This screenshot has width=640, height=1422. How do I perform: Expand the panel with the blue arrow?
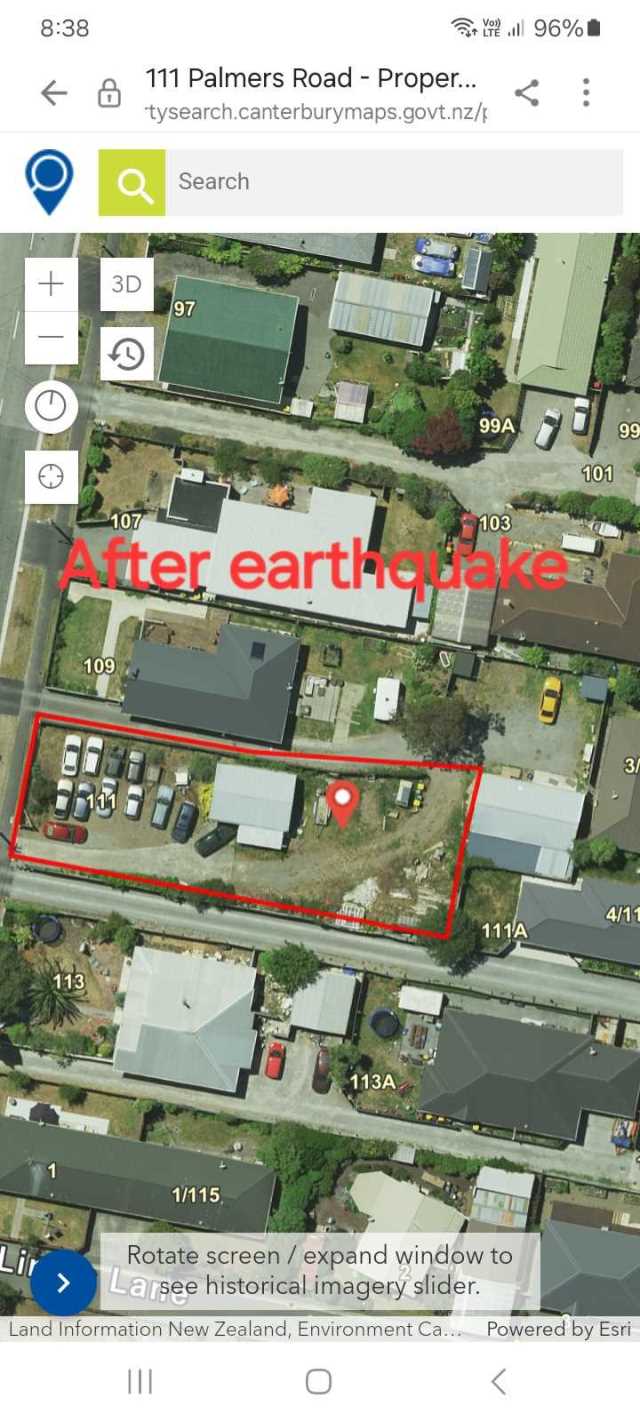click(x=63, y=1282)
